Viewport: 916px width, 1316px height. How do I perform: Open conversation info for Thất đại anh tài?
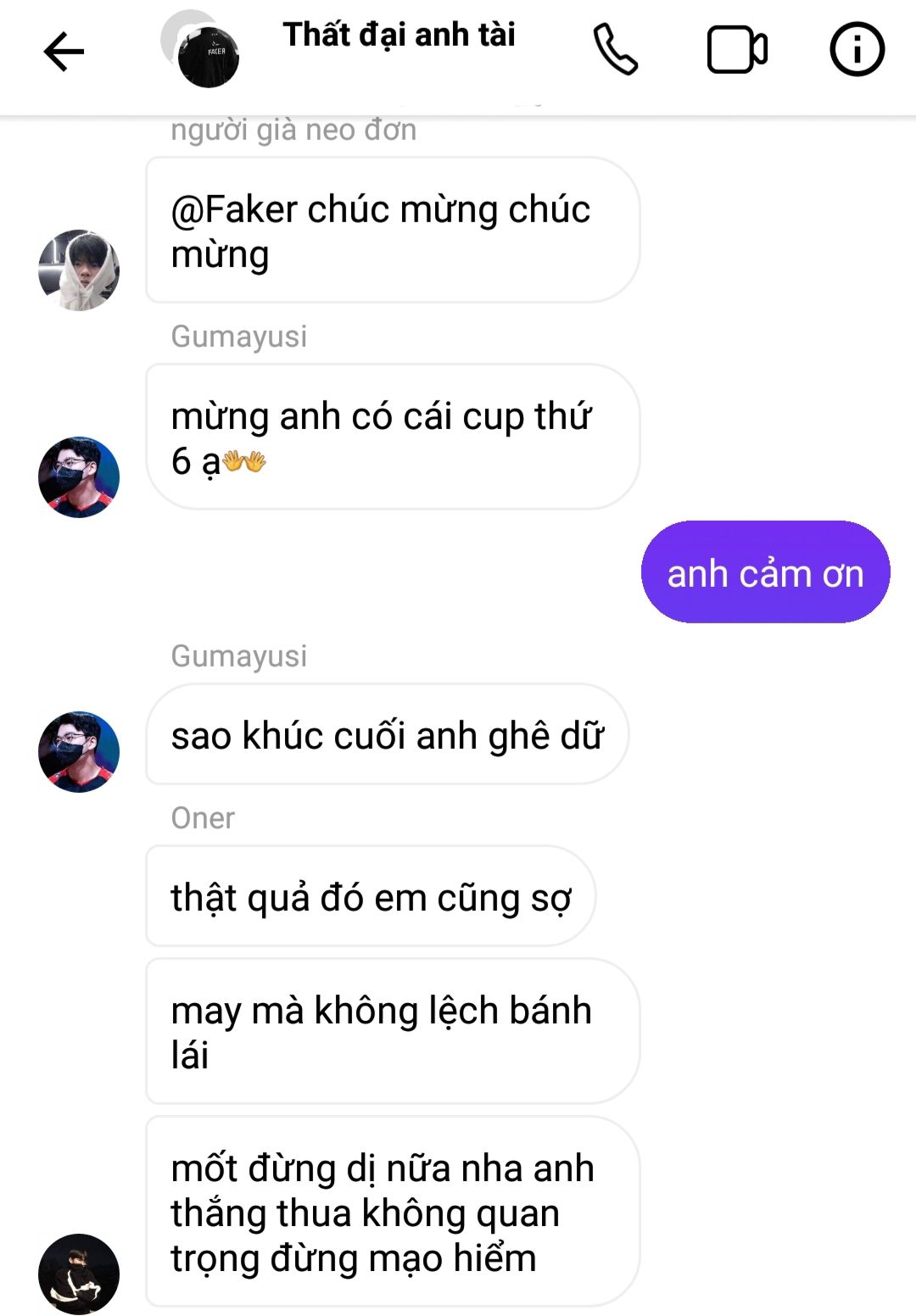(857, 50)
